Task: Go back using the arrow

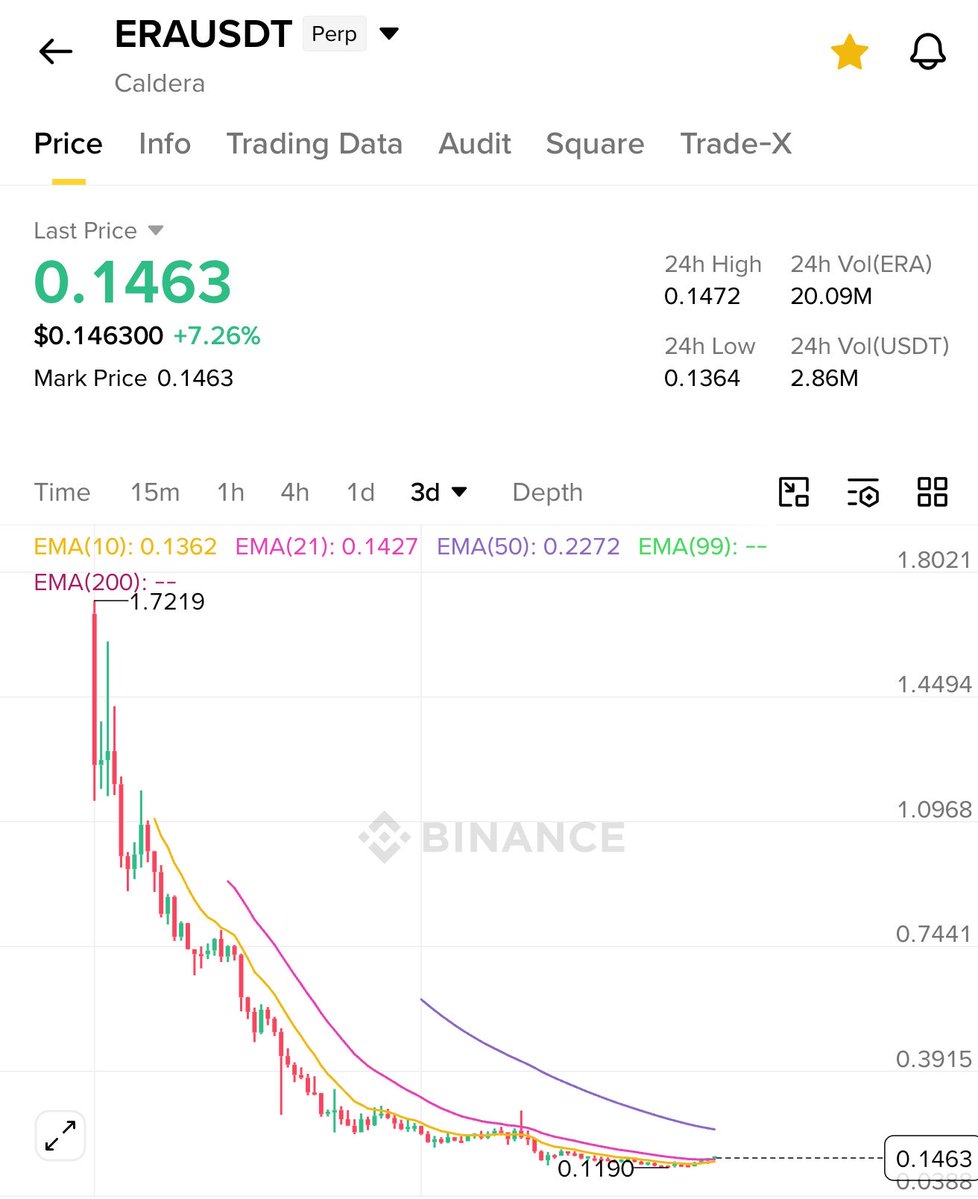Action: coord(55,51)
